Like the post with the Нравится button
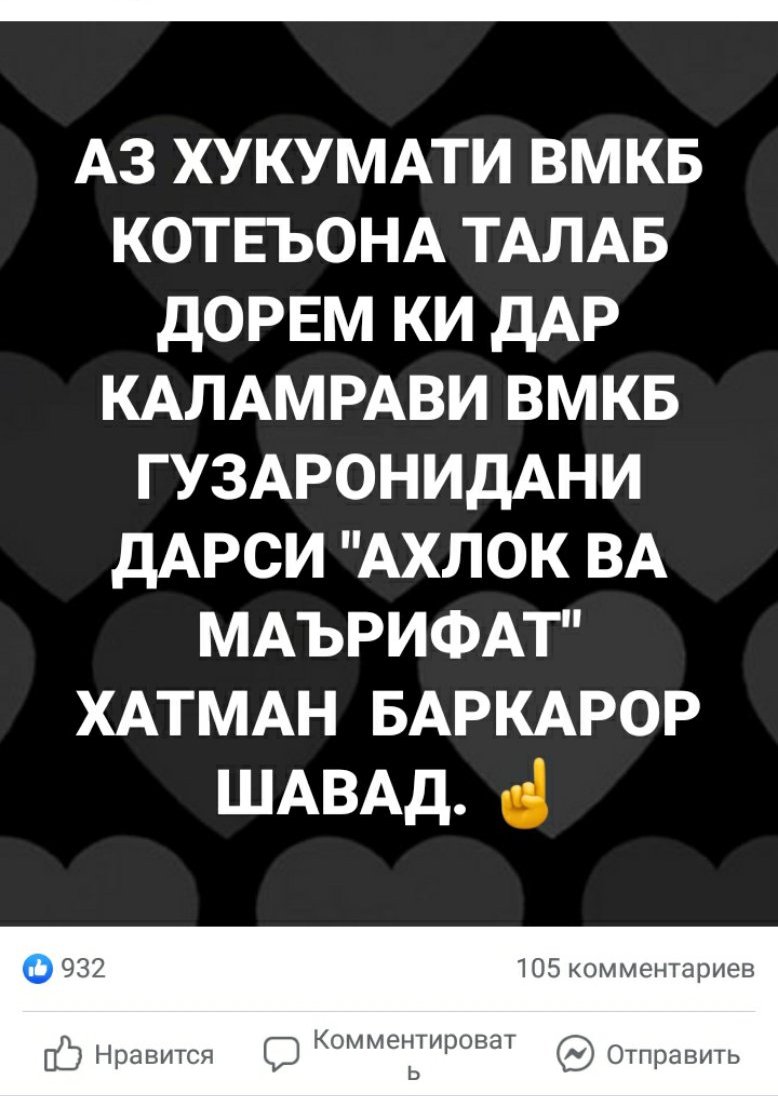Screen dimensions: 778x1096 click(x=138, y=1055)
